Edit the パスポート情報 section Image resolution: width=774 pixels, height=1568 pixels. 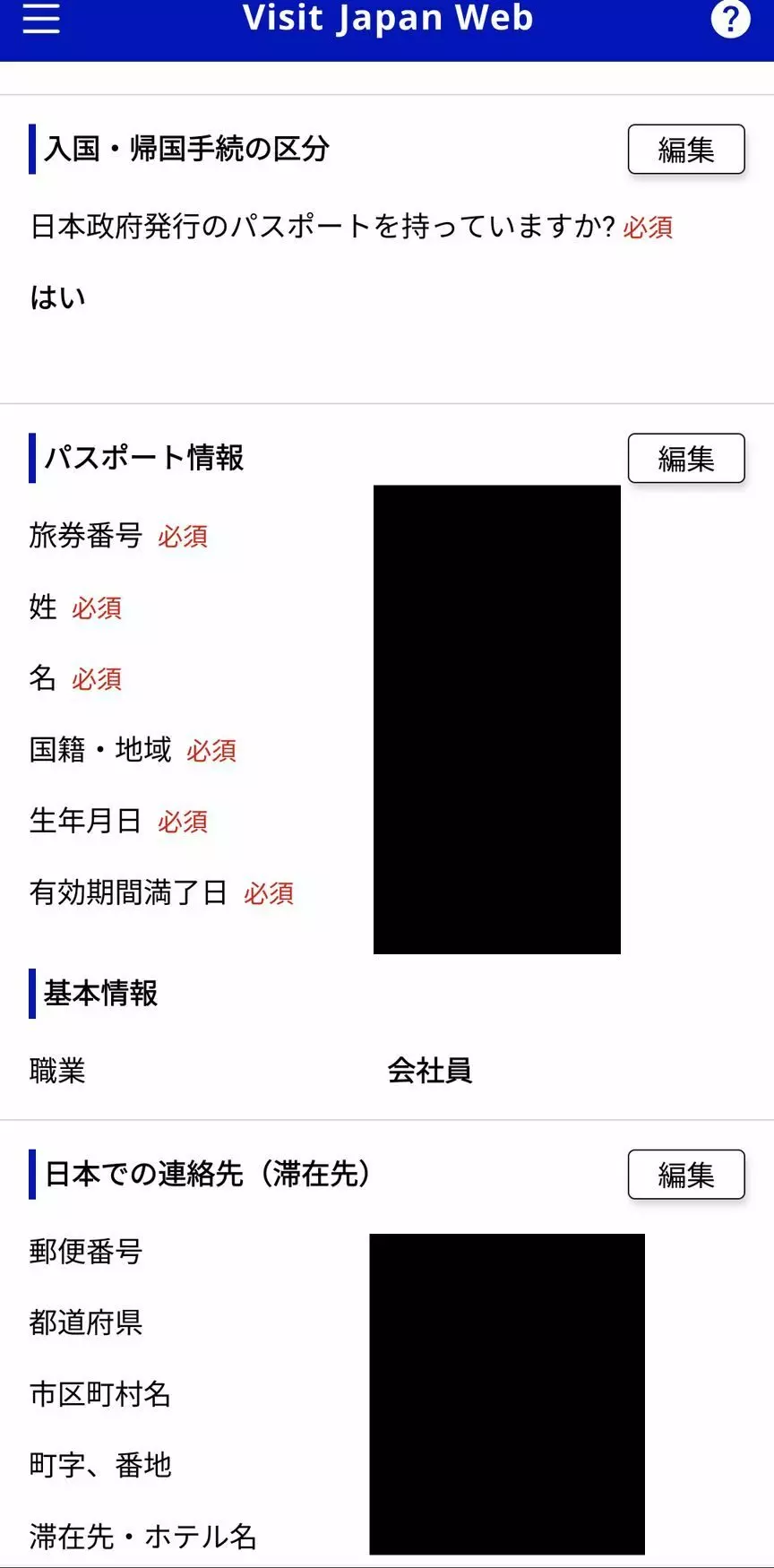click(686, 458)
